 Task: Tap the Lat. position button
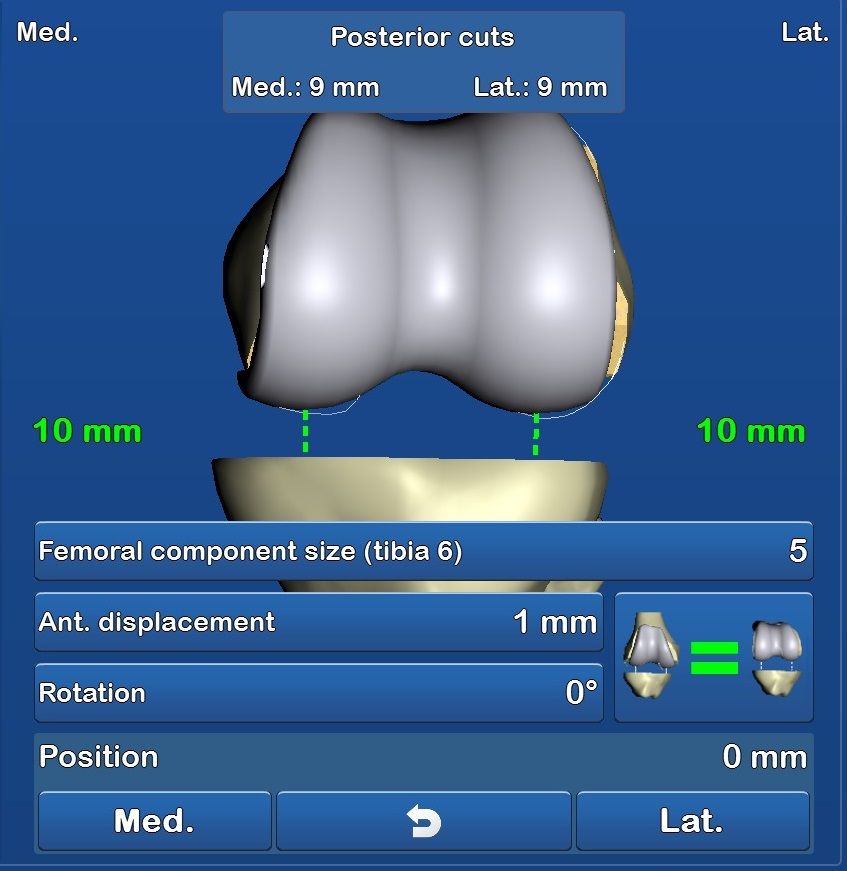coord(692,821)
